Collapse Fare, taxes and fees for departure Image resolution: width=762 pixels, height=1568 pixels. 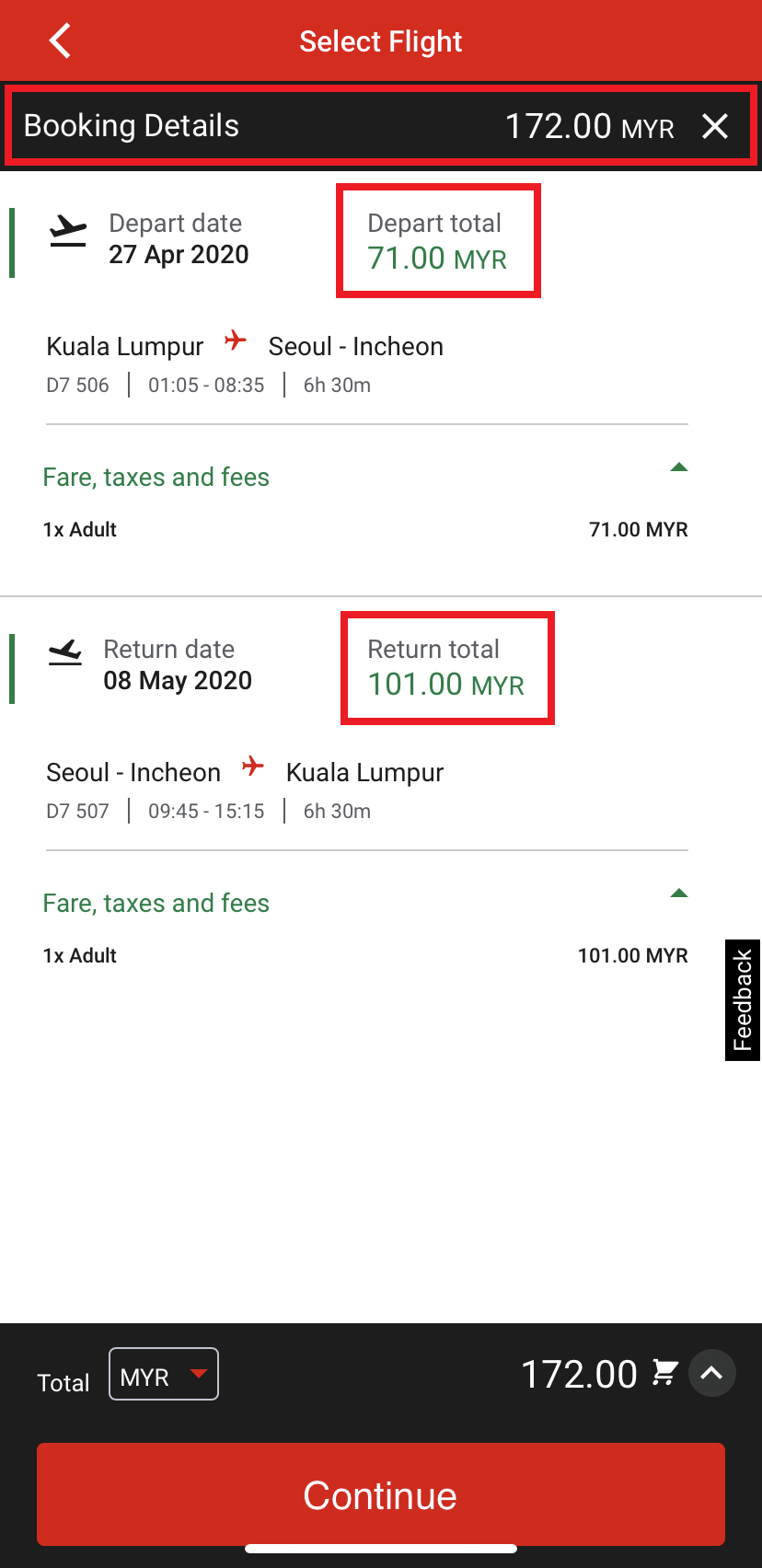(678, 468)
